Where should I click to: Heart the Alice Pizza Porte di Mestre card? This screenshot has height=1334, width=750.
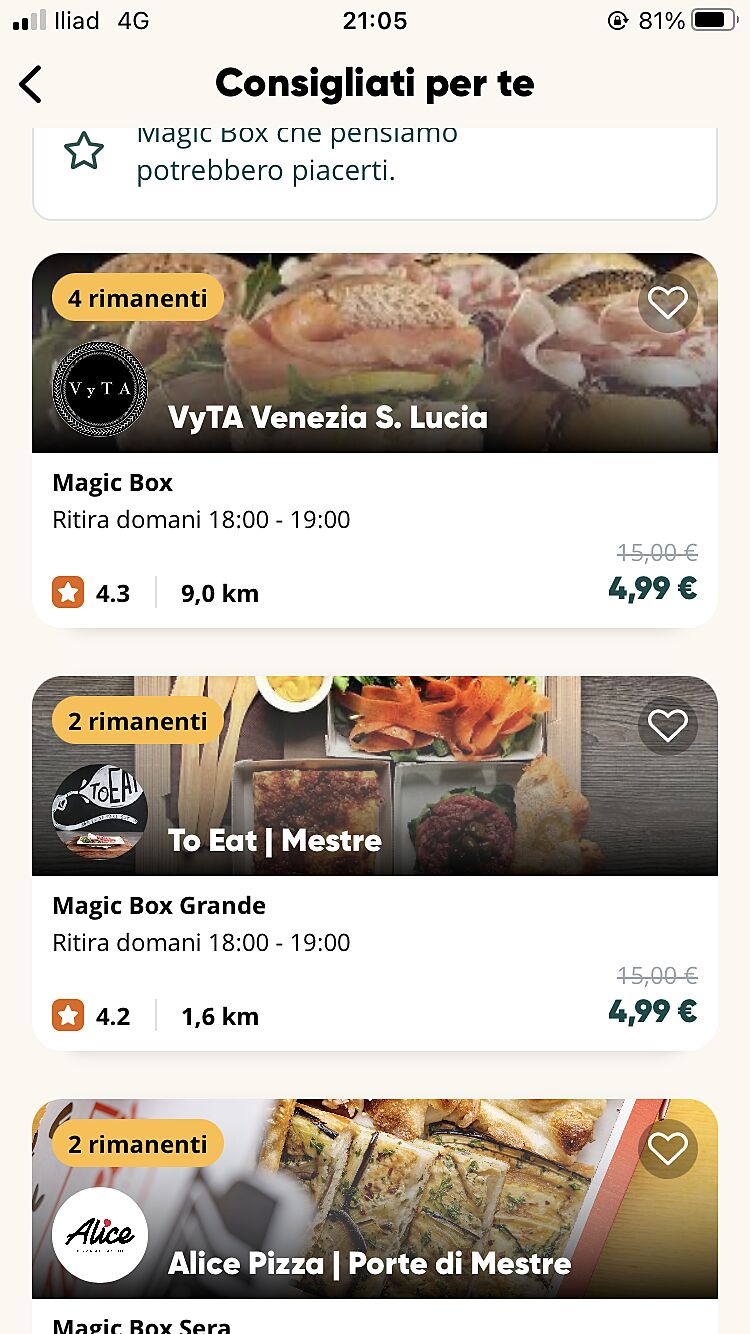[x=667, y=1148]
